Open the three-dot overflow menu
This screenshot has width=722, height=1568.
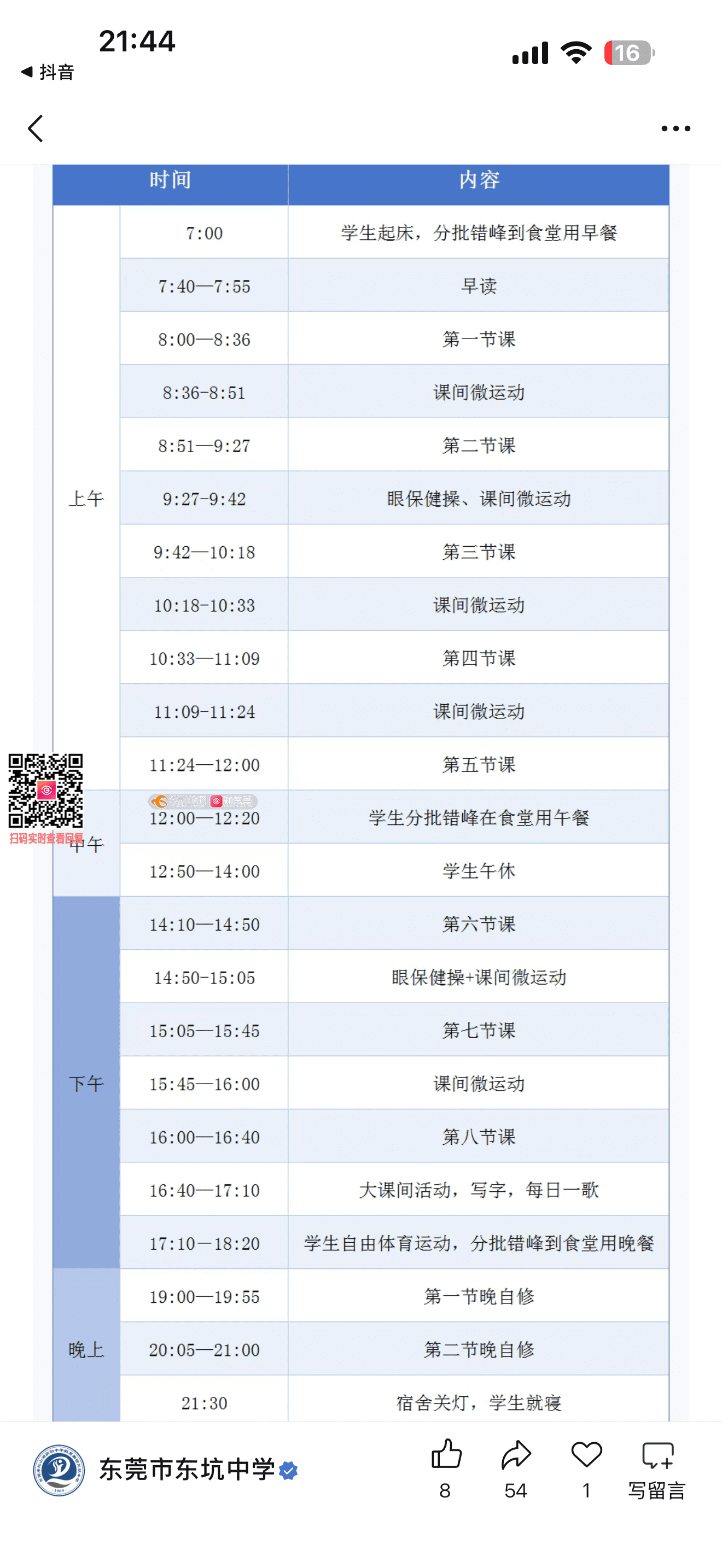coord(675,128)
